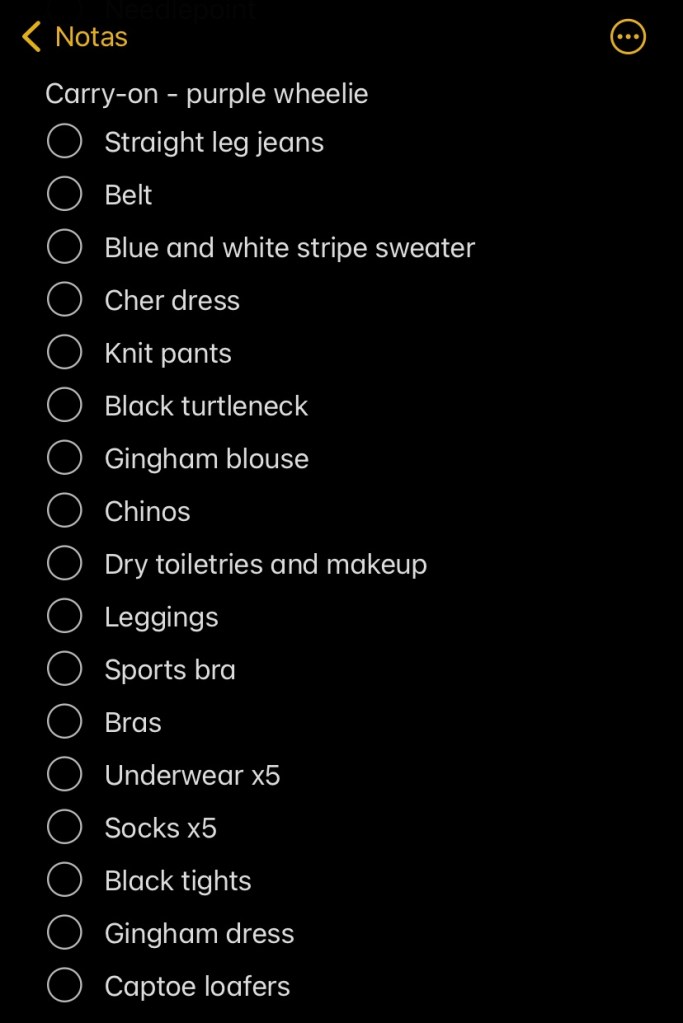Go back to Notas
The height and width of the screenshot is (1023, 683).
click(74, 37)
